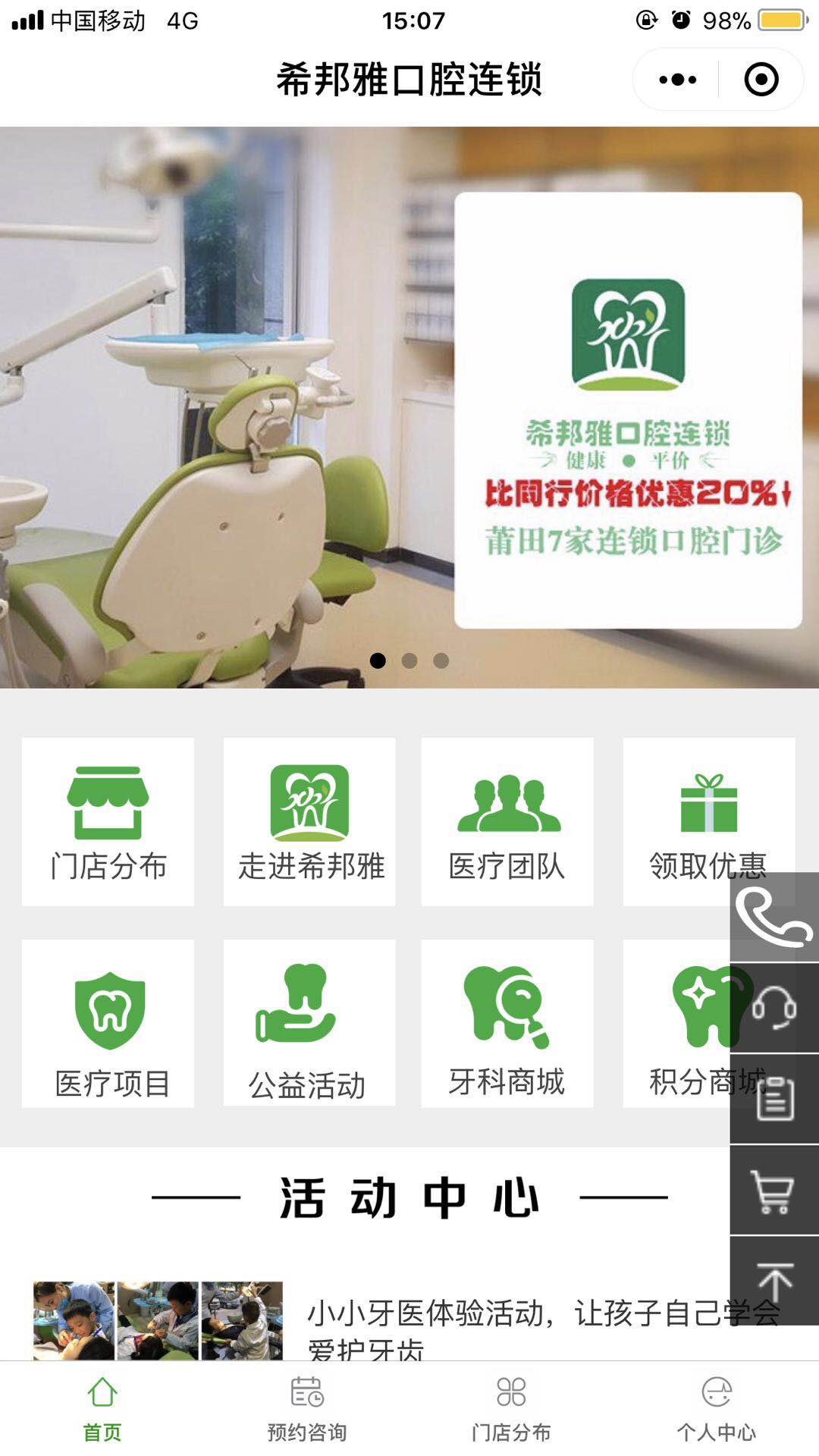819x1456 pixels.
Task: Switch to 门店分布 bottom tab
Action: pos(511,1409)
